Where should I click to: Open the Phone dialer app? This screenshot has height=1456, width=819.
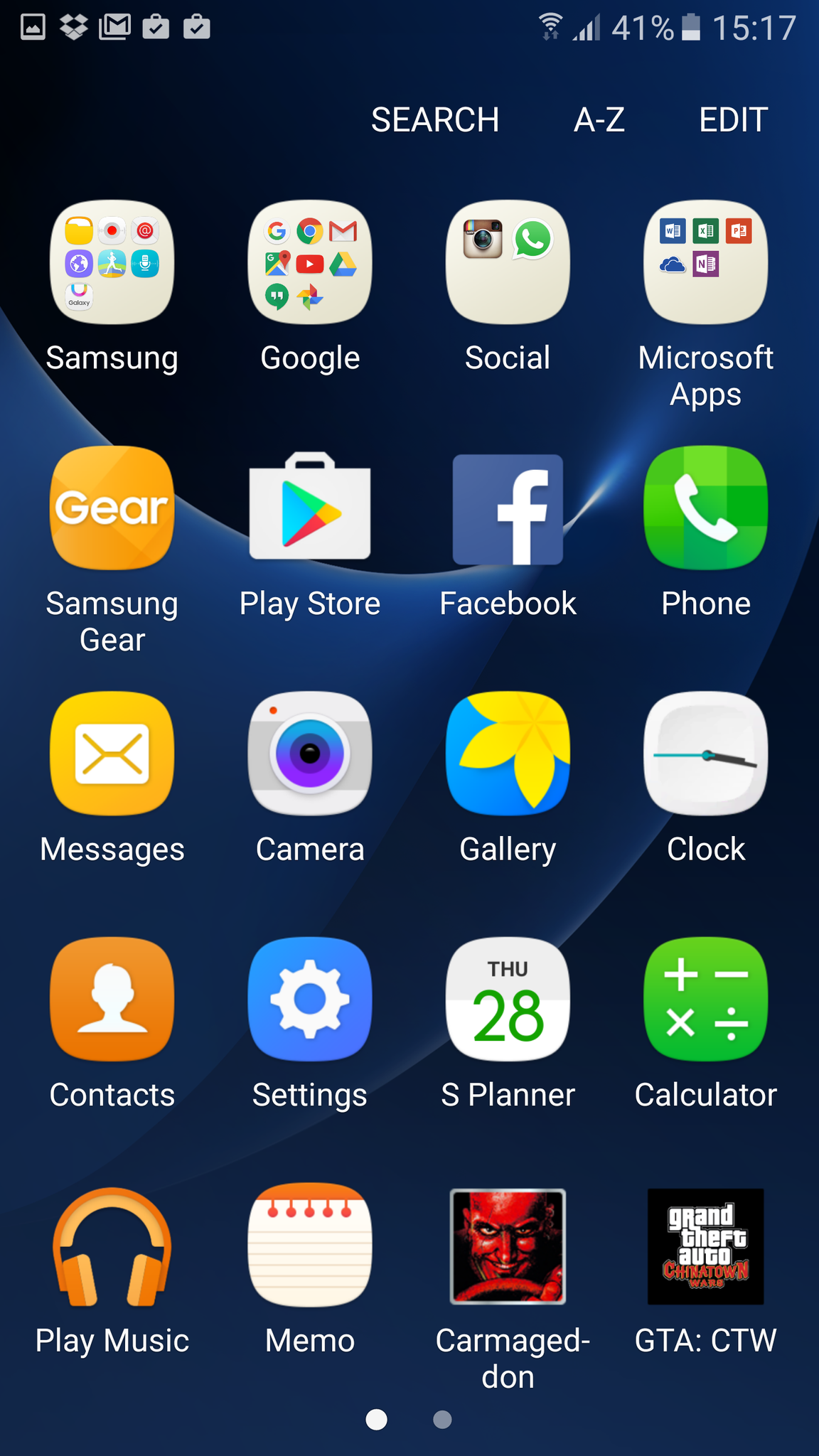(x=705, y=508)
